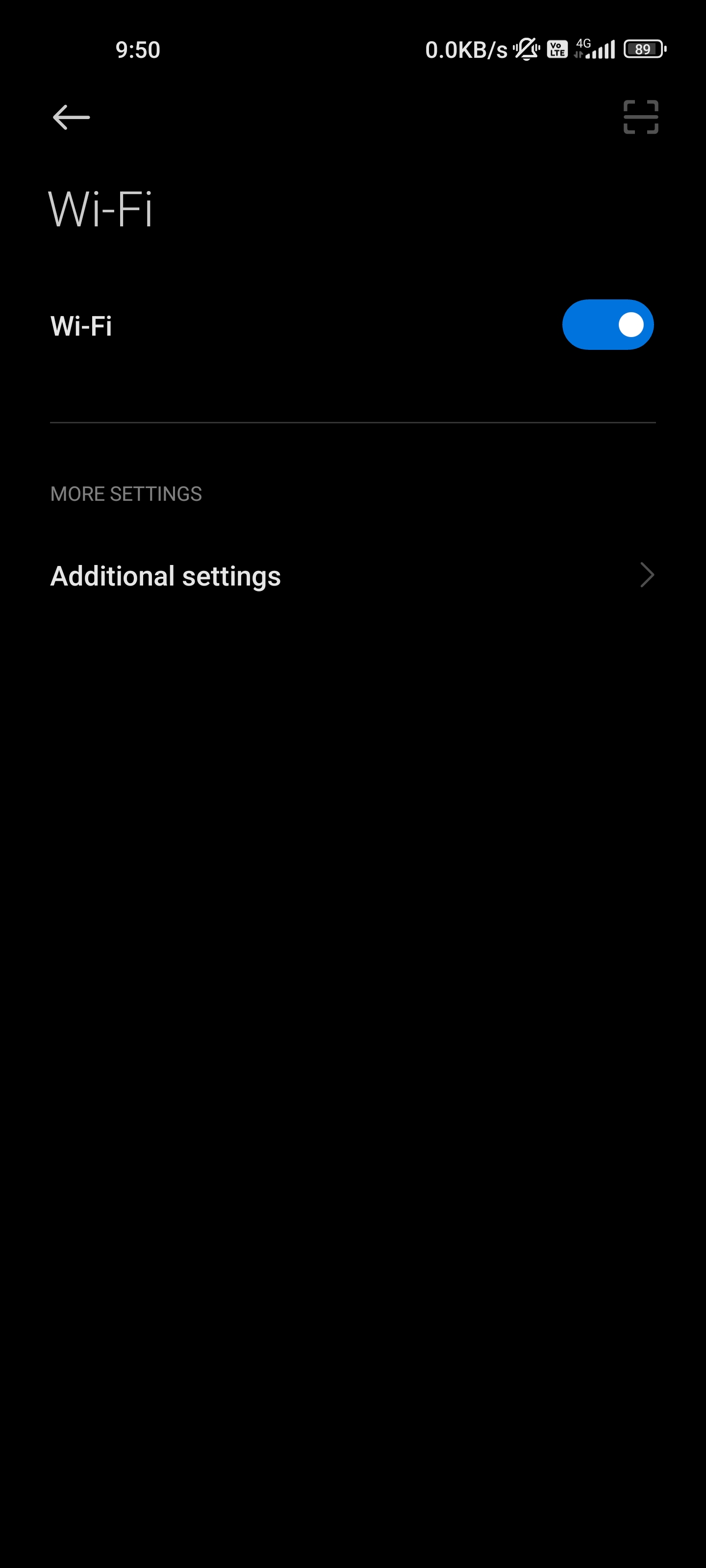The width and height of the screenshot is (706, 1568).
Task: Open Additional settings
Action: click(353, 575)
